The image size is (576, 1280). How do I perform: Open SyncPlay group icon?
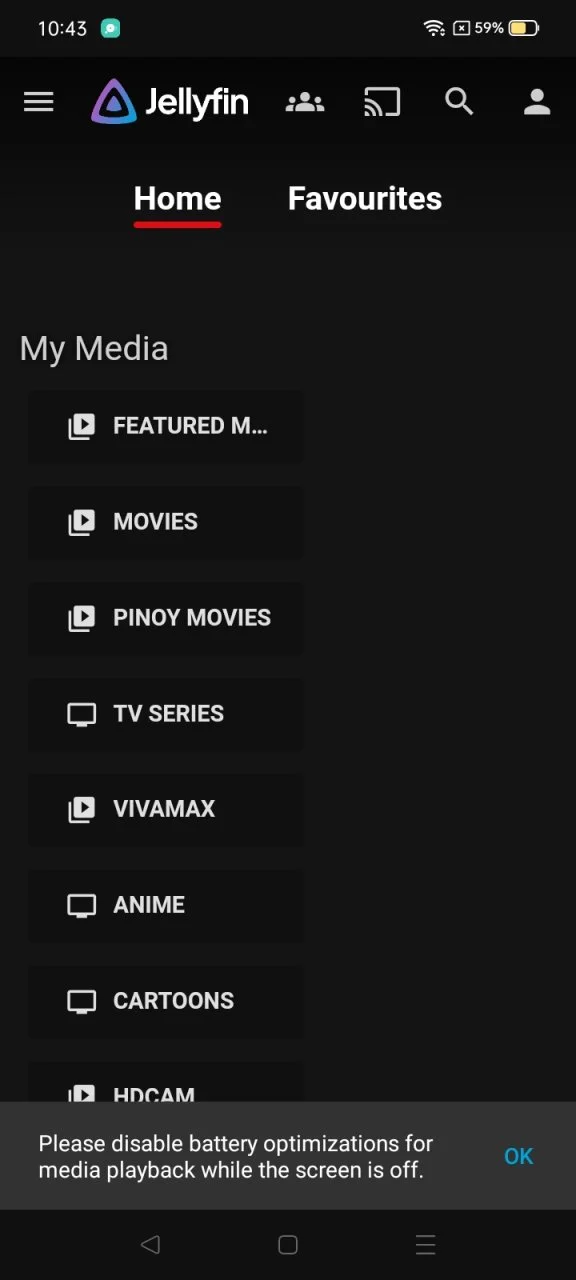pos(305,102)
